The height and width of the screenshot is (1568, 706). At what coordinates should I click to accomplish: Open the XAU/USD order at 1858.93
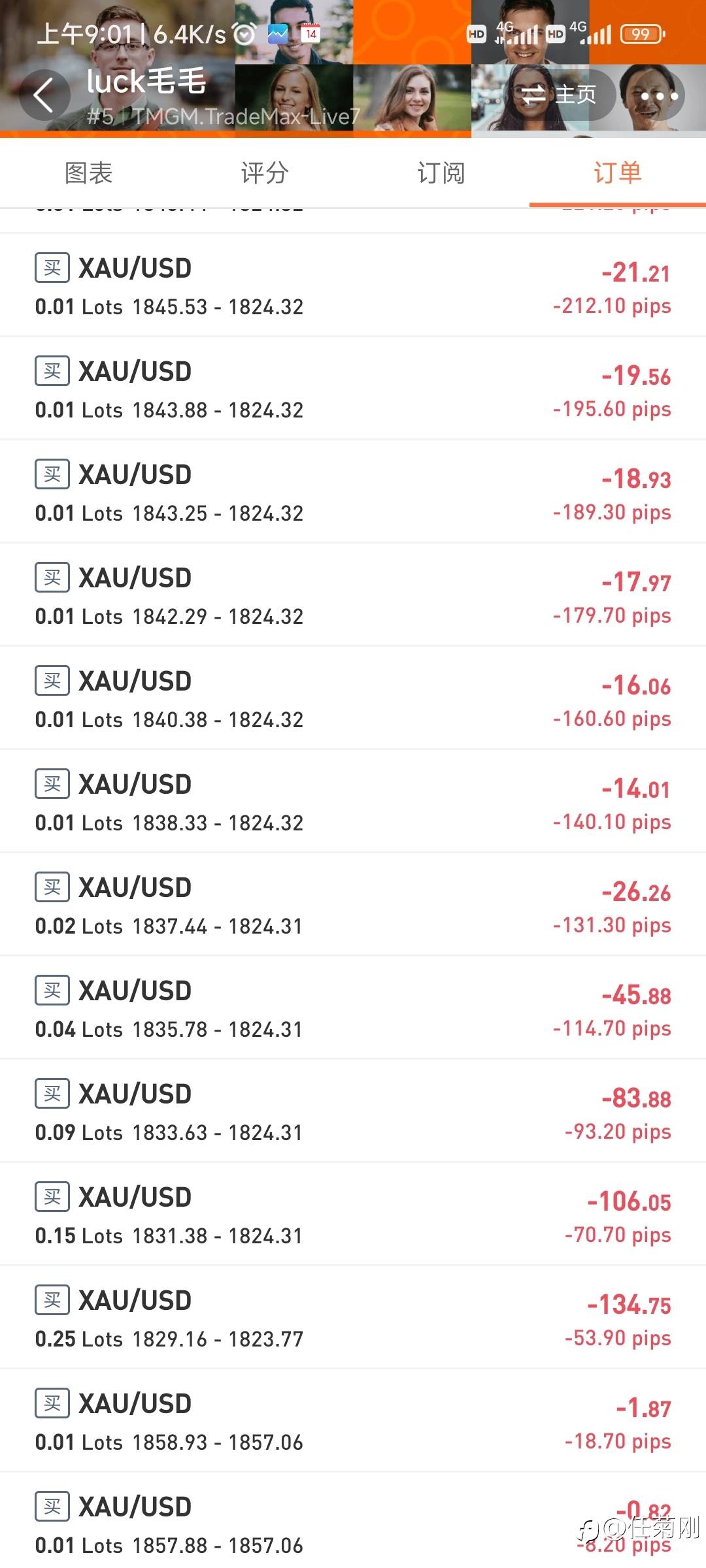click(x=353, y=1421)
